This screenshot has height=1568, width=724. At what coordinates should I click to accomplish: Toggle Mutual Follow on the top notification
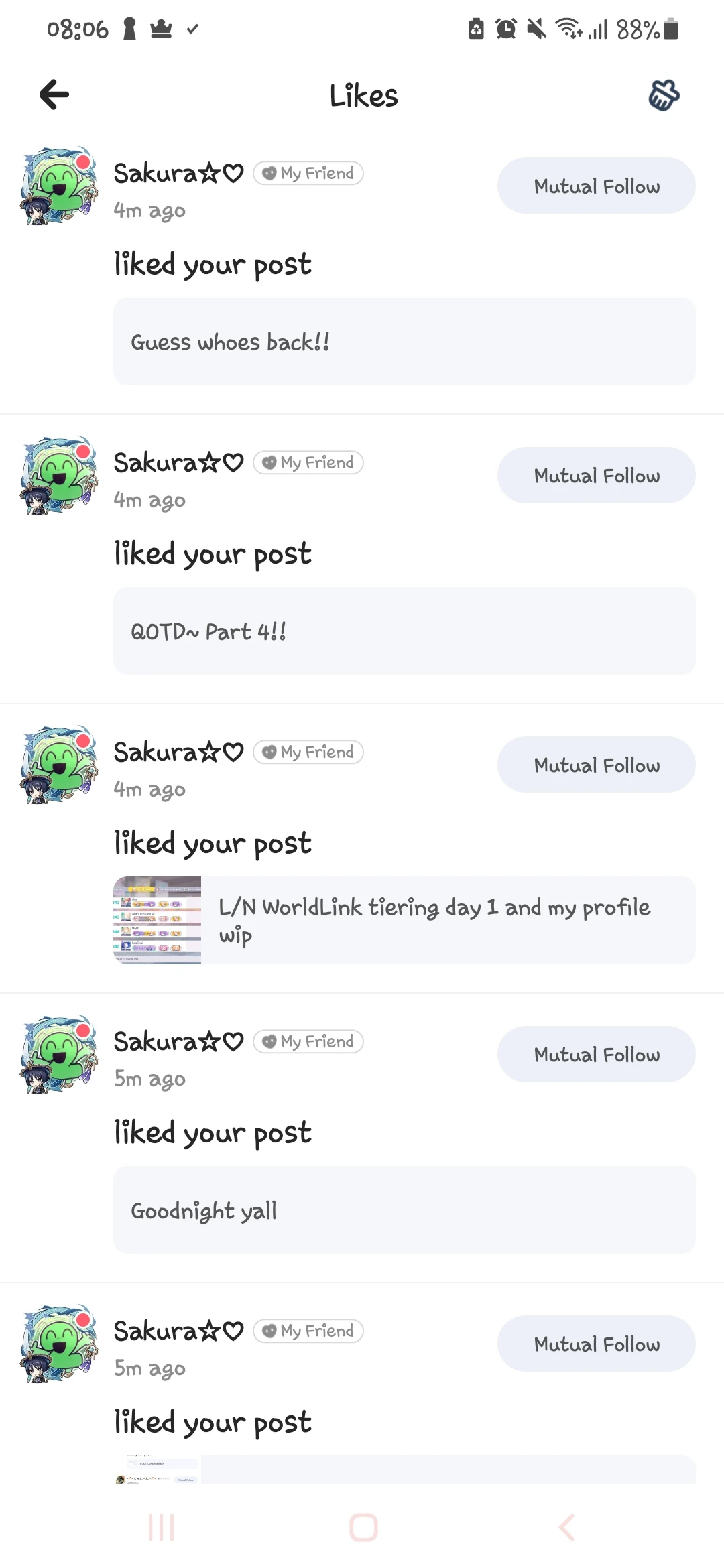(596, 186)
